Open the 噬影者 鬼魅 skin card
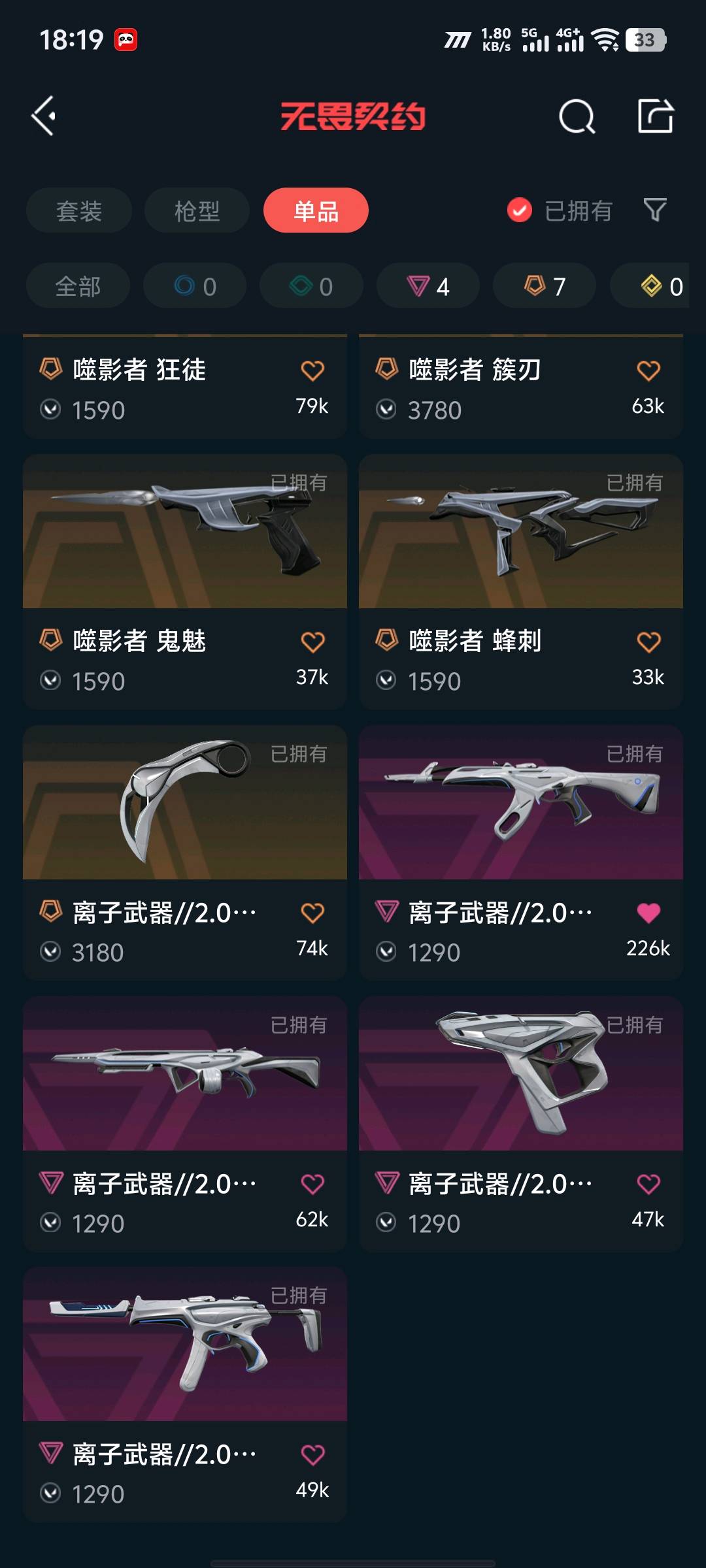 pyautogui.click(x=185, y=581)
